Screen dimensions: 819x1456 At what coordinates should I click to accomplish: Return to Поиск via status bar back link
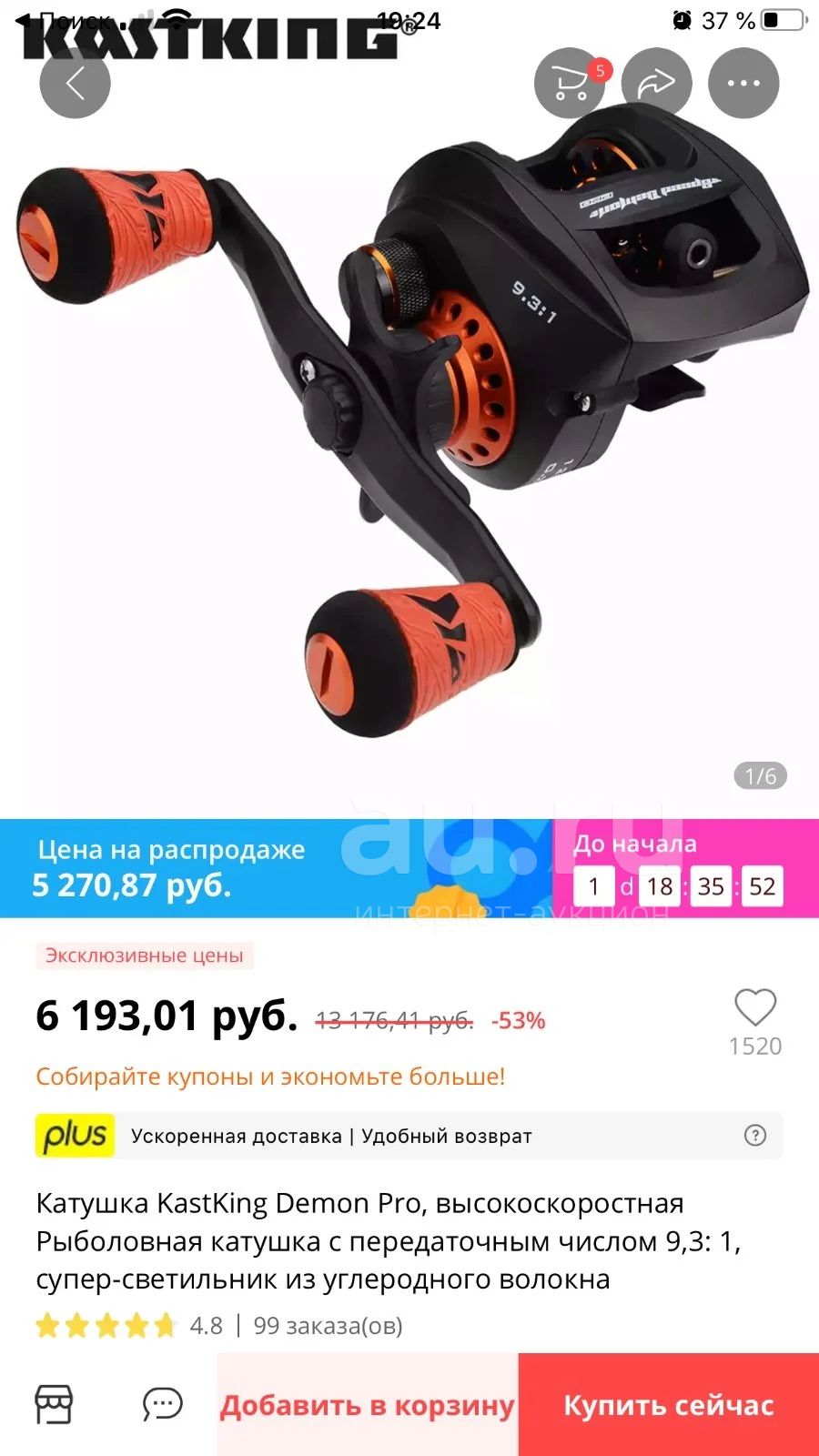(66, 19)
